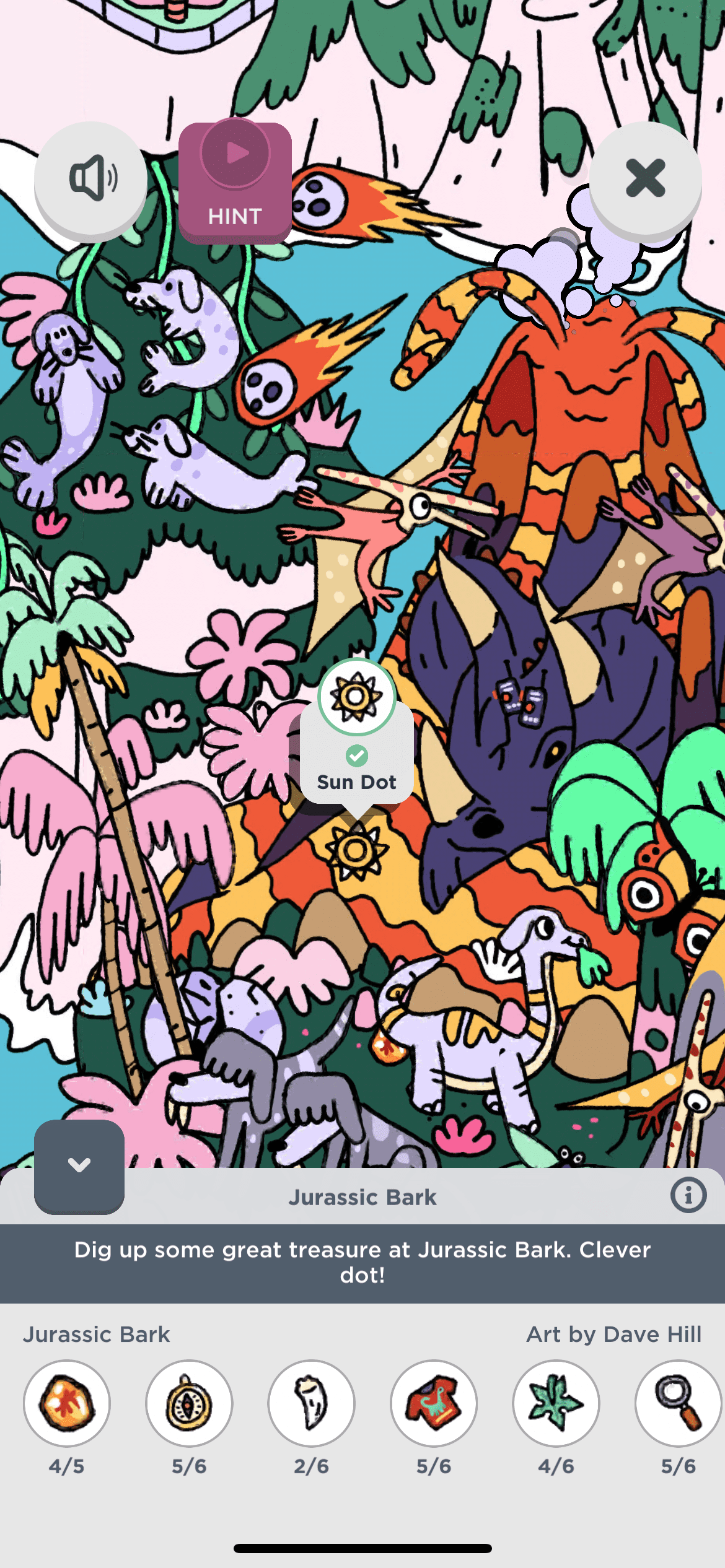Tap the HINT button
The image size is (725, 1568).
235,182
